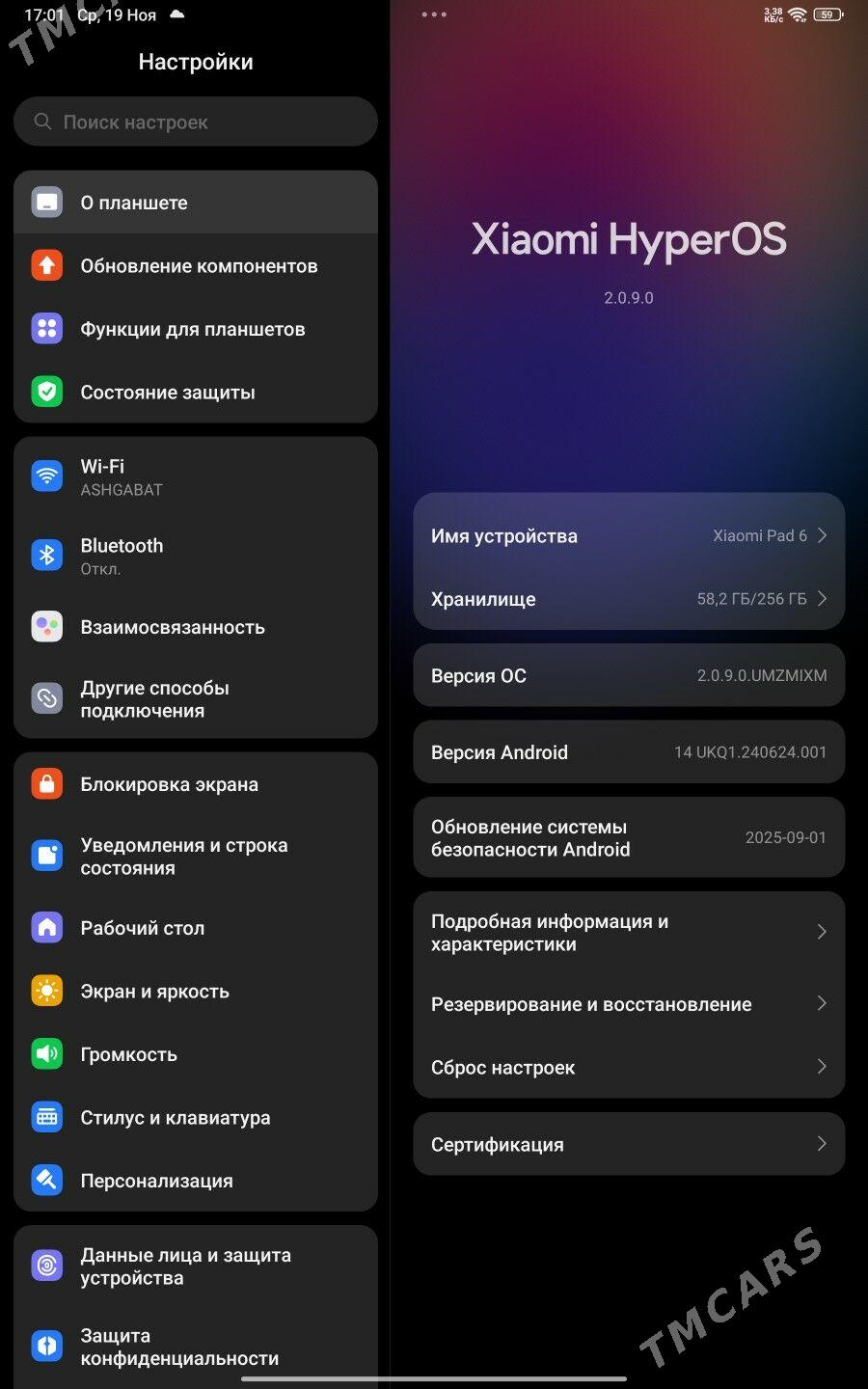
Task: Tap the 'Взаимосвязанность' interconnectivity icon
Action: coord(46,626)
